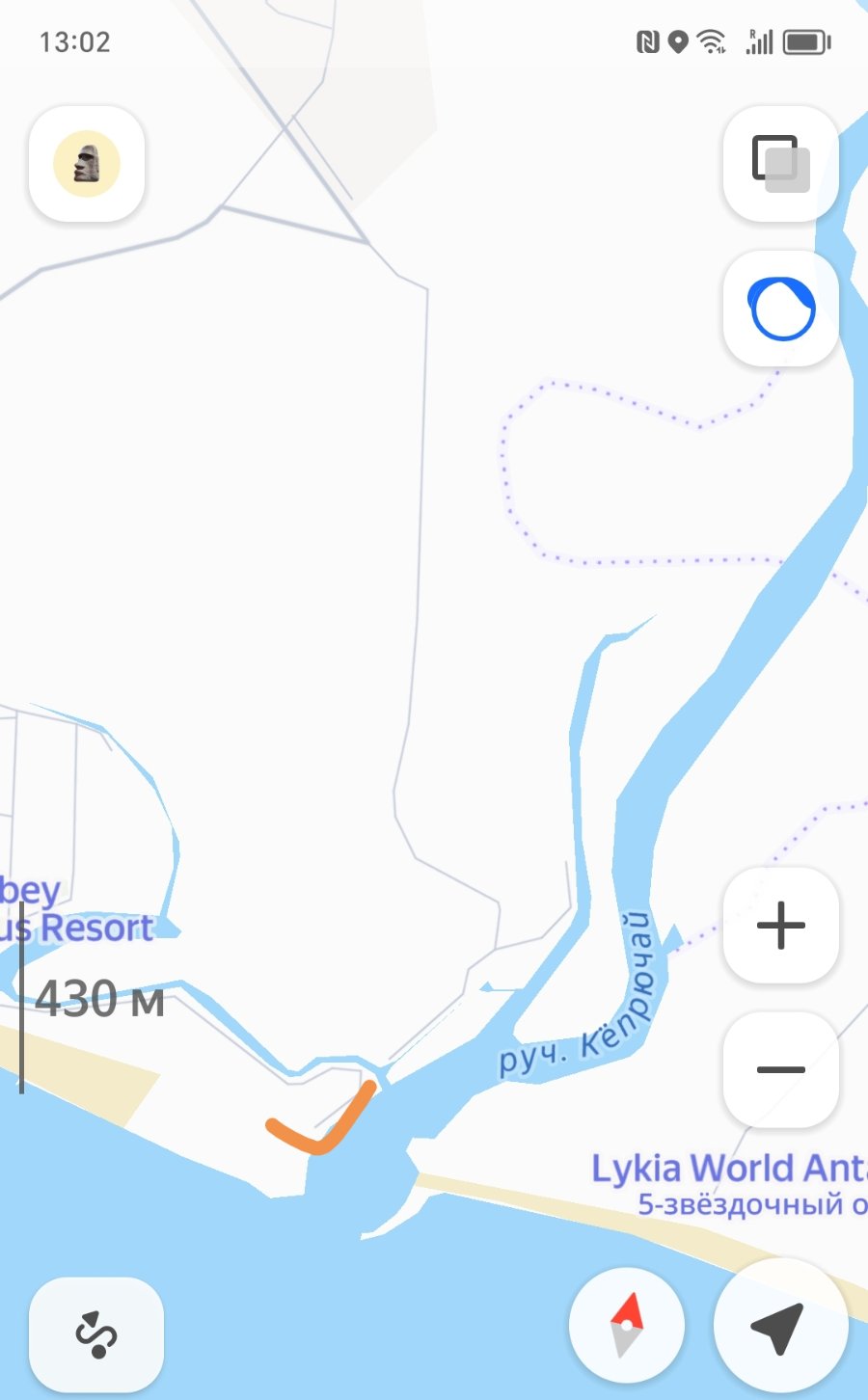Open the Lykia World Antalya hotel place label

coord(728,1170)
